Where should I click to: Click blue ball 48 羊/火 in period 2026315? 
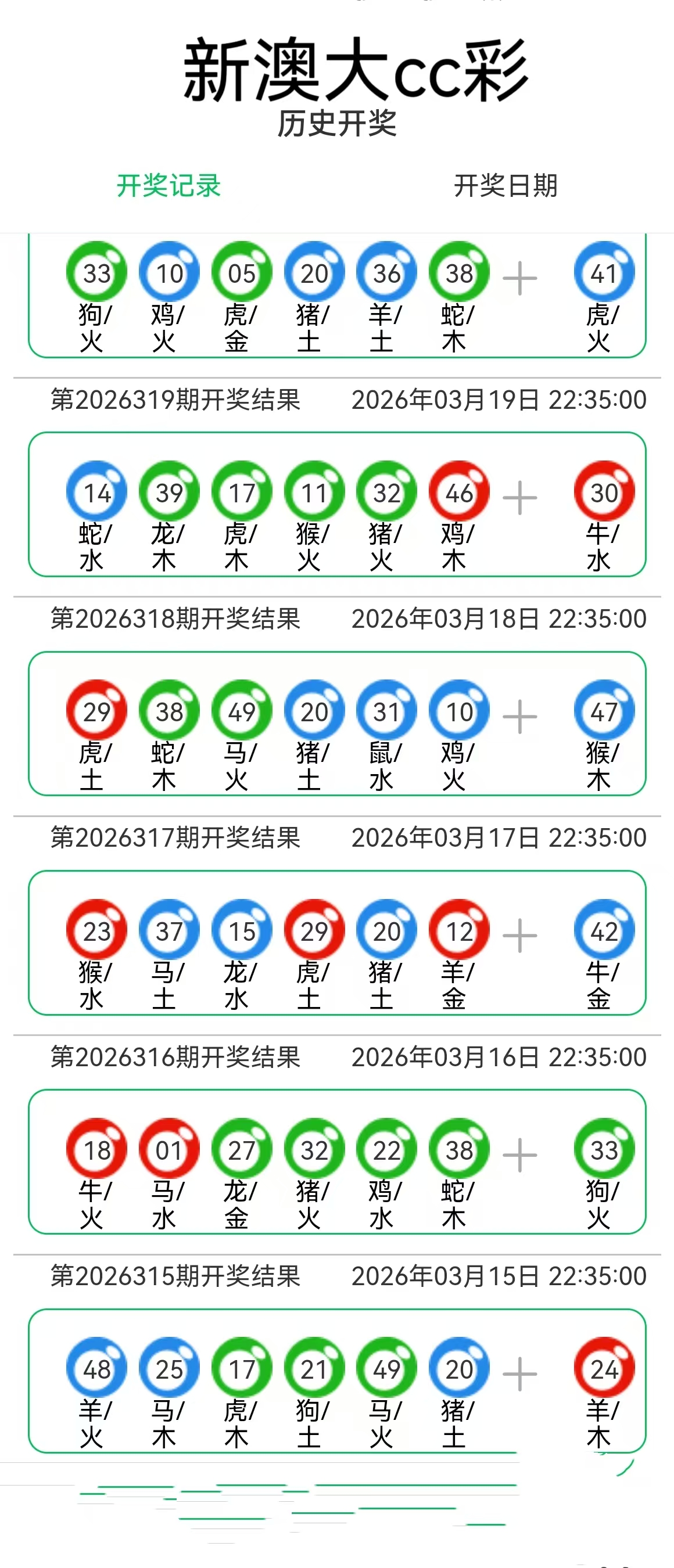tap(96, 1367)
